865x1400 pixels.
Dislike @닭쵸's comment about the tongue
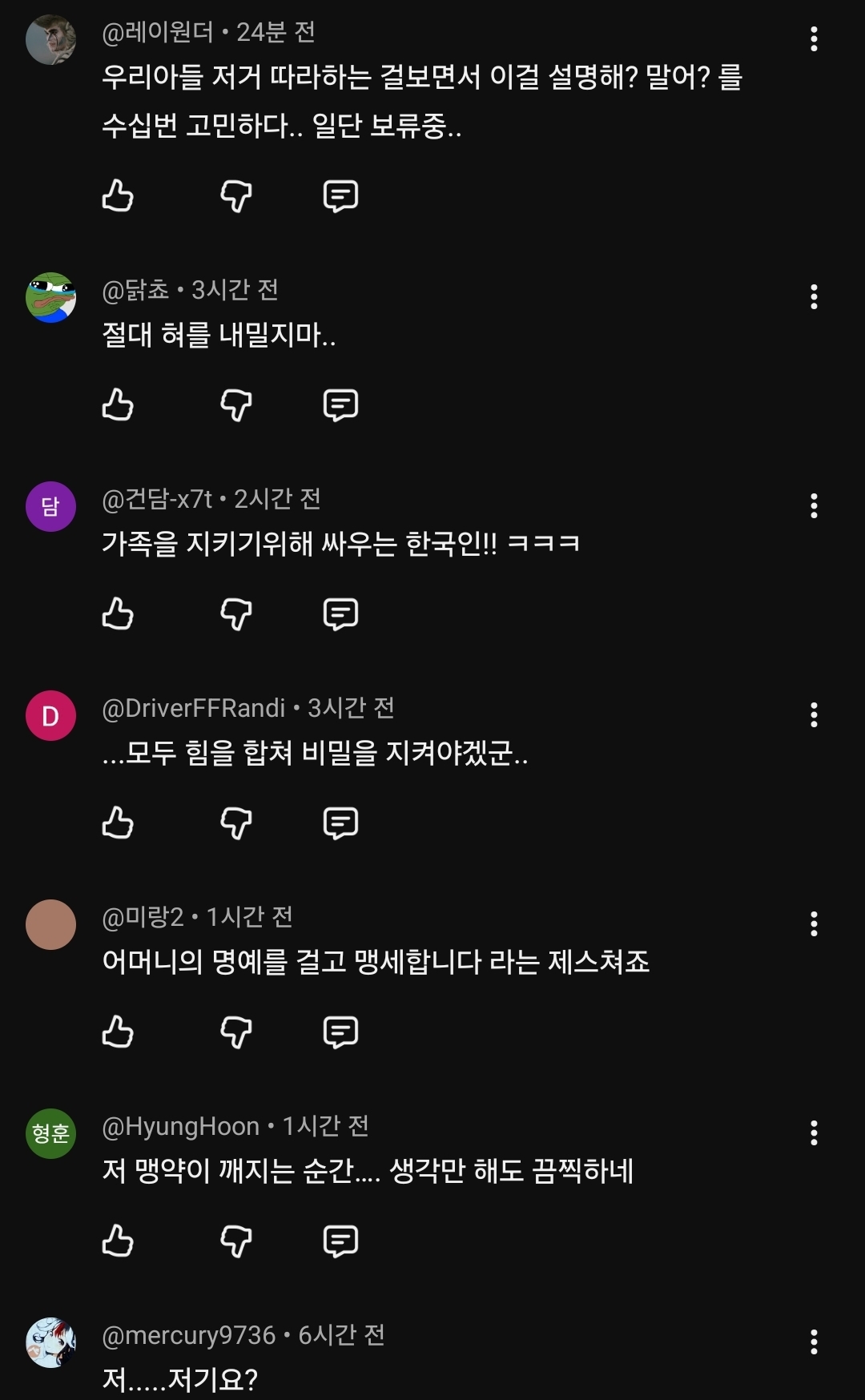235,405
